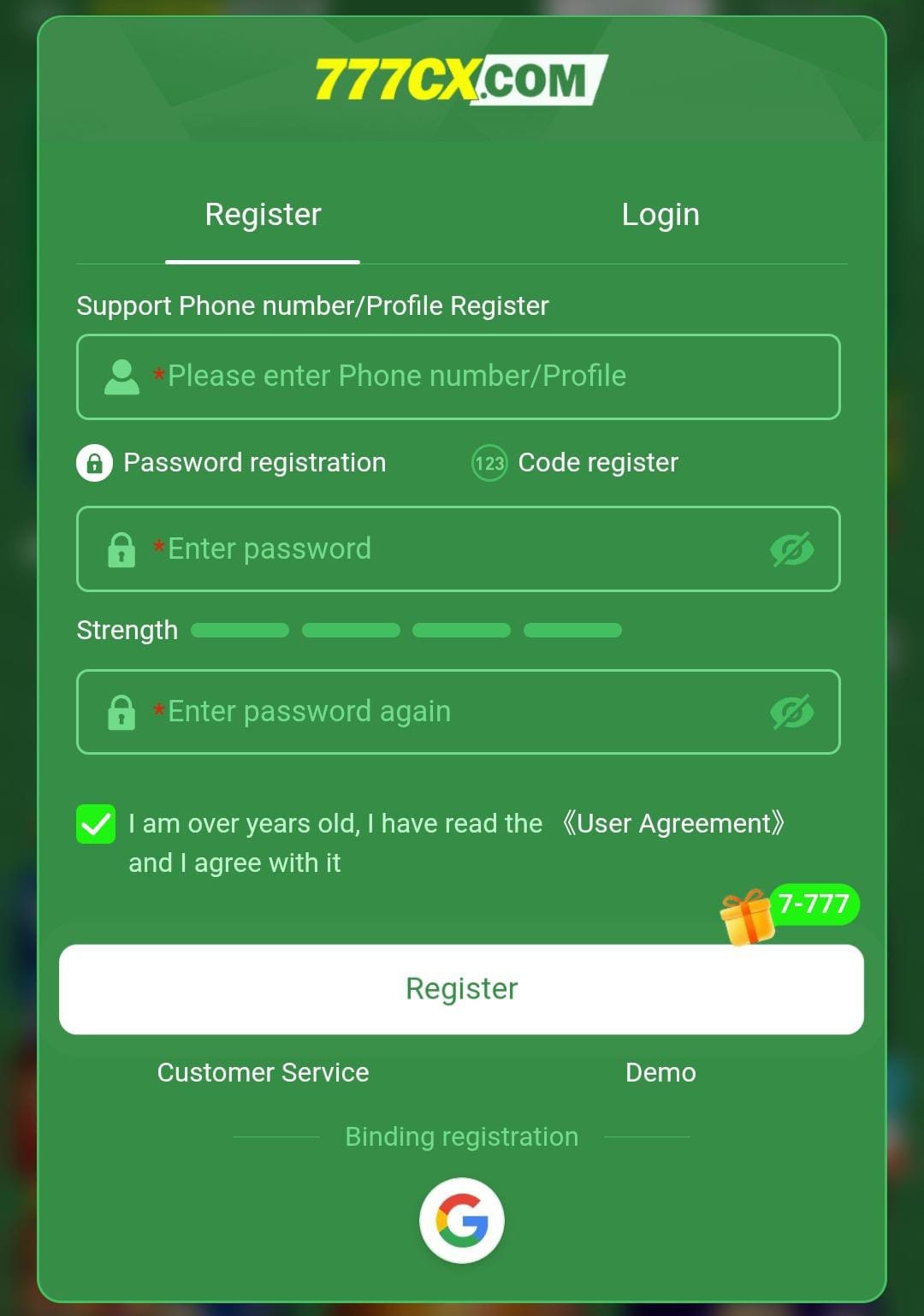Click the first password strength bar
The image size is (924, 1316).
tap(238, 630)
